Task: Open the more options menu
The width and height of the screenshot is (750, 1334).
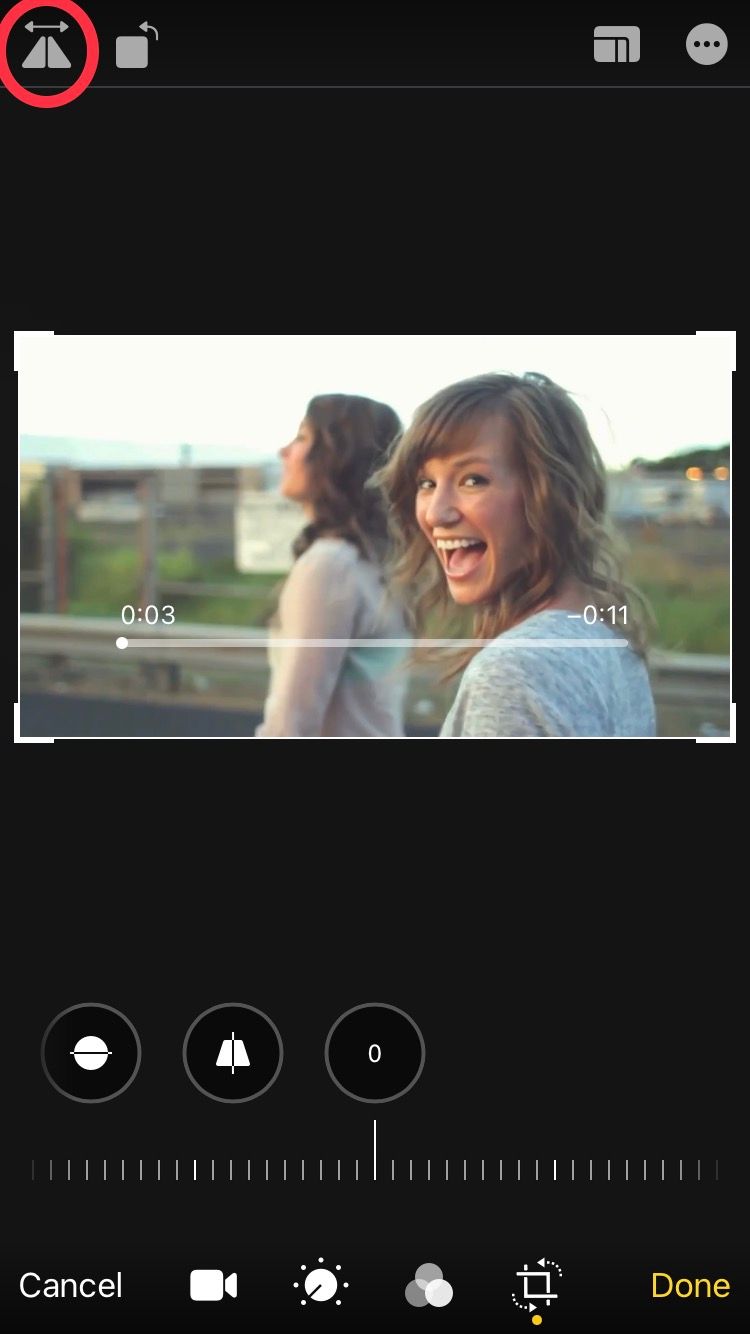Action: (x=706, y=46)
